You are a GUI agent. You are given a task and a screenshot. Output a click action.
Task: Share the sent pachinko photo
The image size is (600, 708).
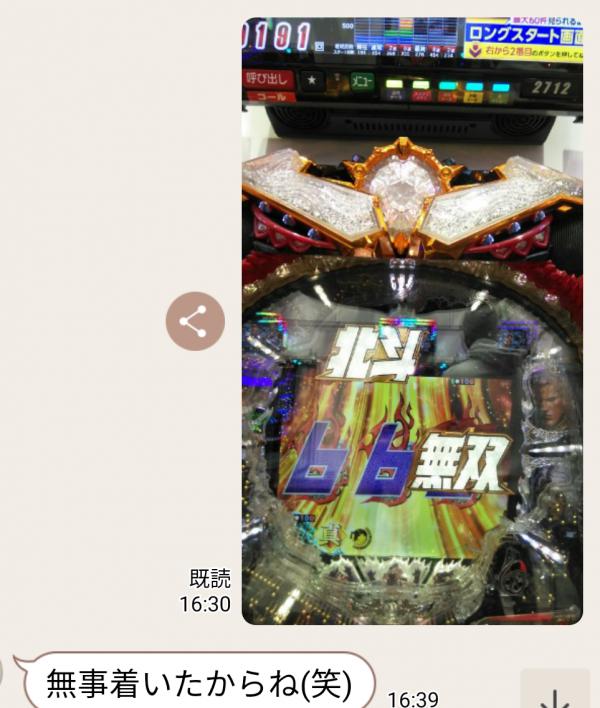coord(195,322)
